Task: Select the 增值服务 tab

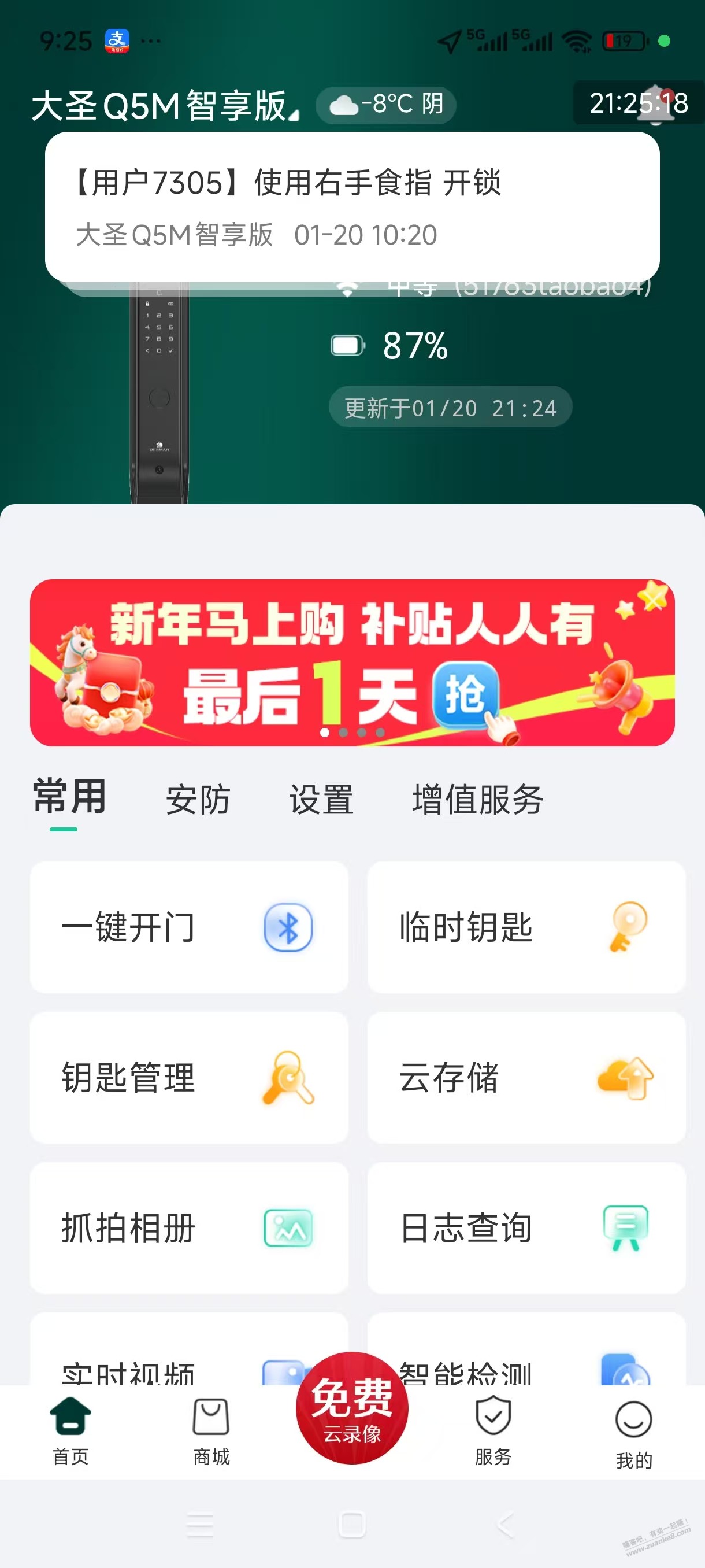Action: coord(477,799)
